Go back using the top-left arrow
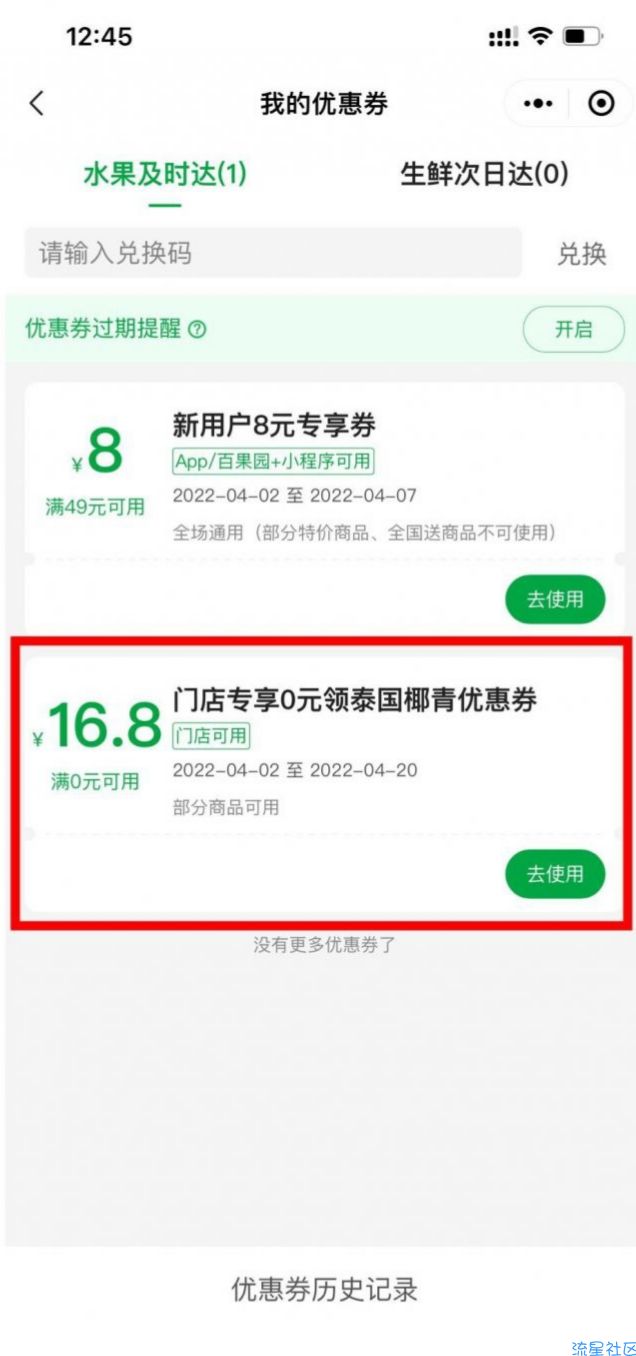This screenshot has height=1356, width=636. tap(37, 103)
